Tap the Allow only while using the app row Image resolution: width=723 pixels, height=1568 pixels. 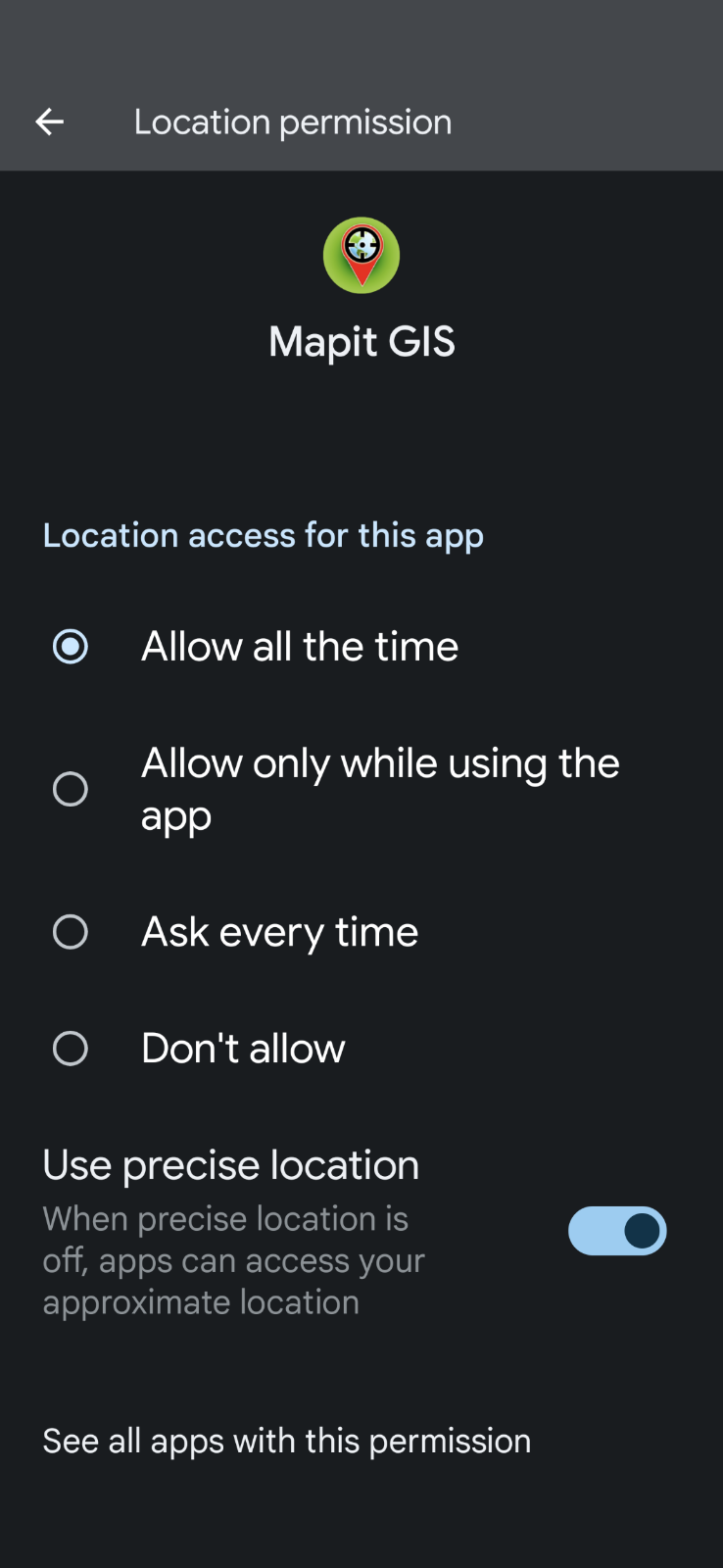tap(380, 789)
